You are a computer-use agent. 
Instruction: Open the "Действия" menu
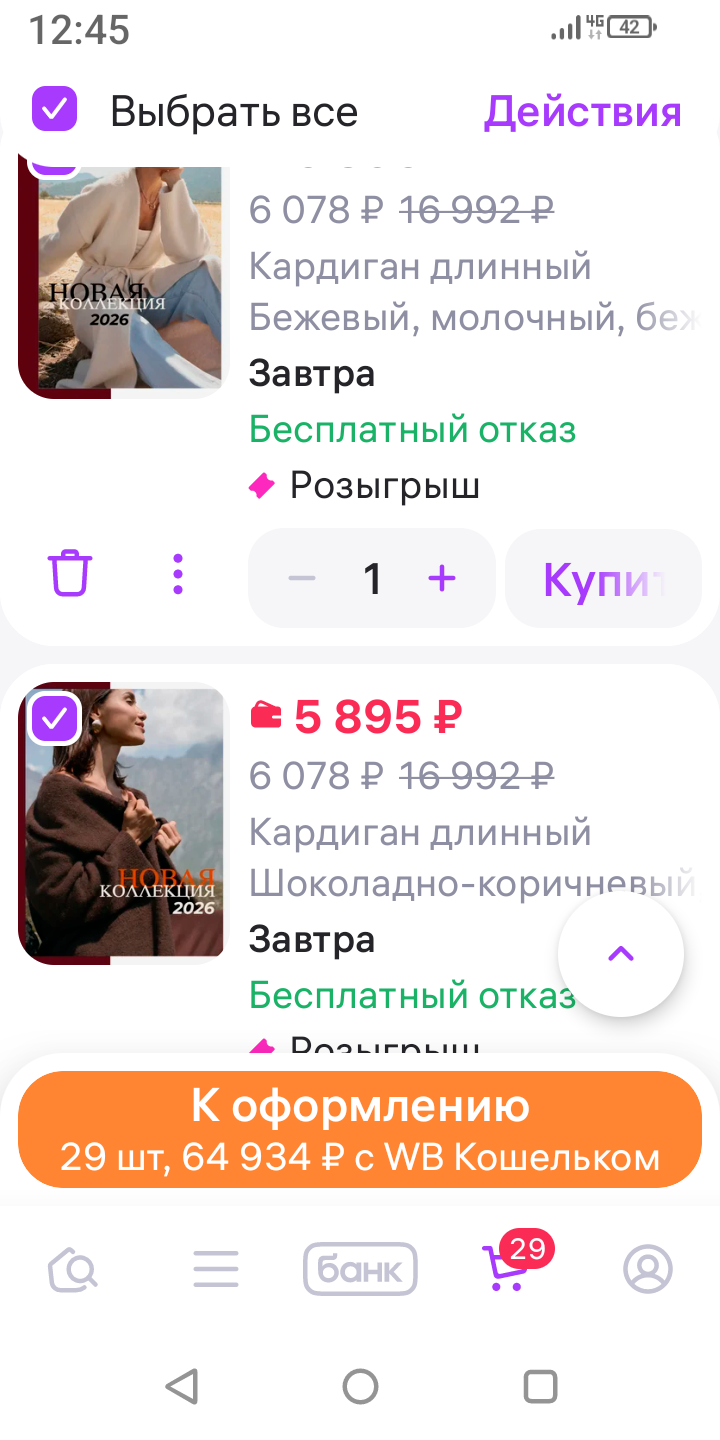582,112
